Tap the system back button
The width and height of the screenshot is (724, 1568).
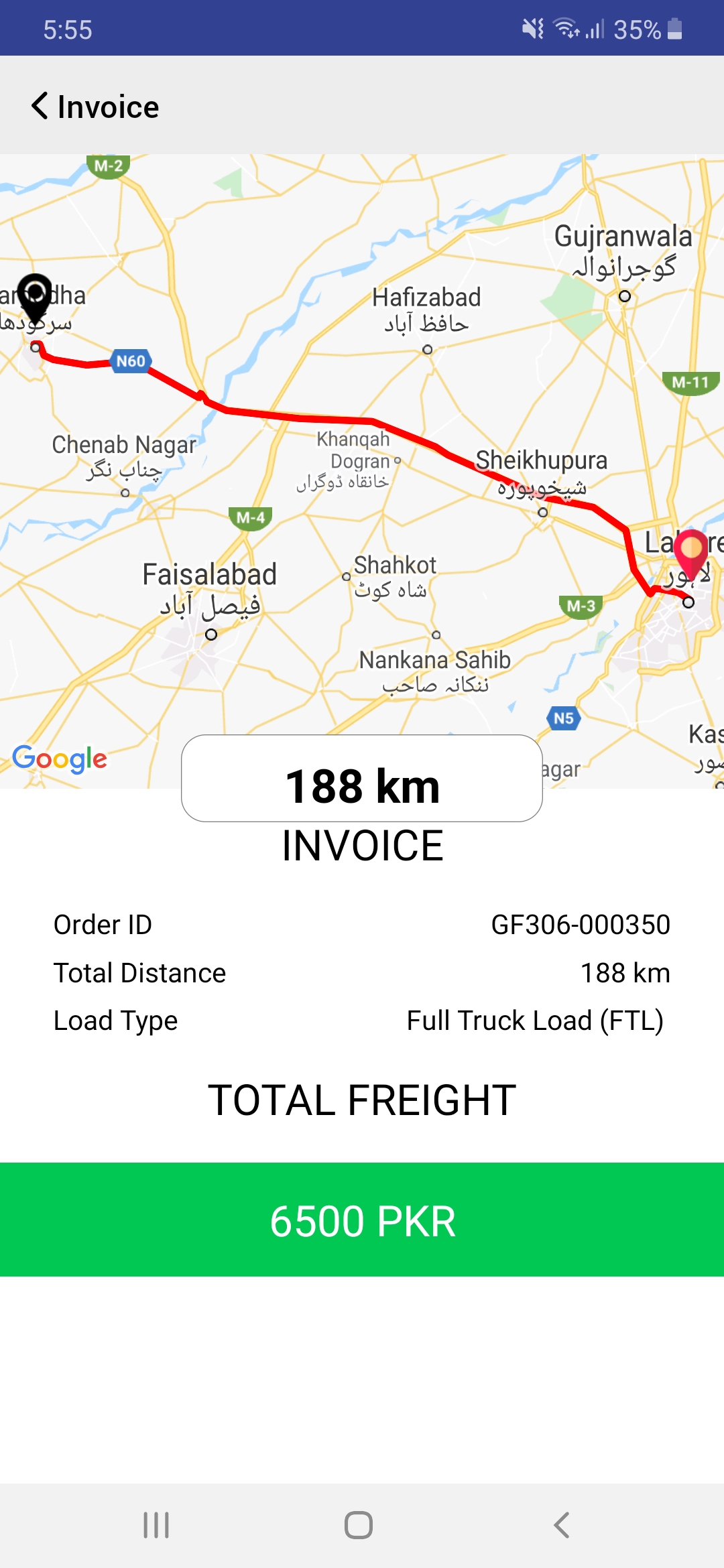click(x=562, y=1525)
